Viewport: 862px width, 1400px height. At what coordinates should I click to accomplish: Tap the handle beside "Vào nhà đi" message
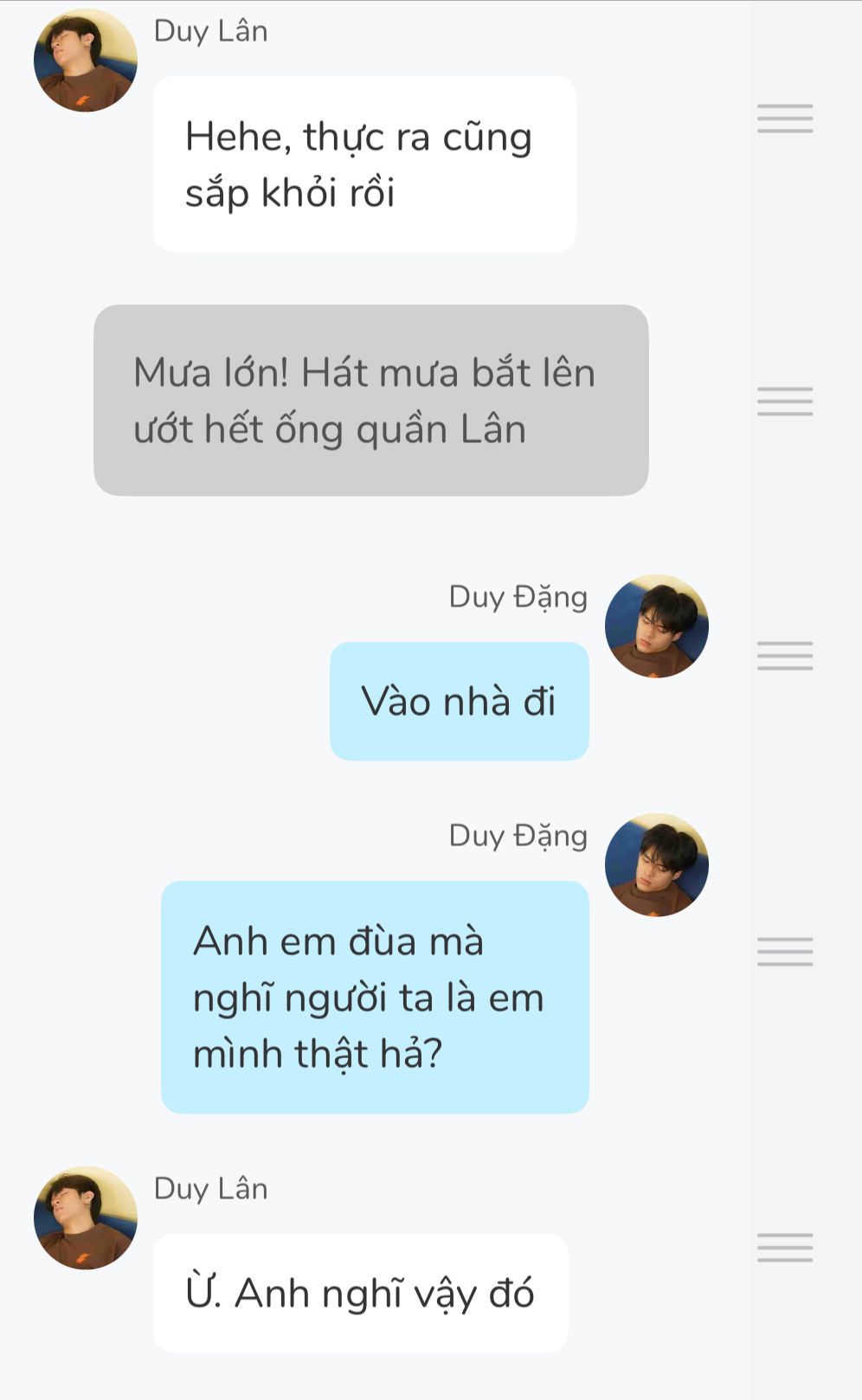[784, 656]
